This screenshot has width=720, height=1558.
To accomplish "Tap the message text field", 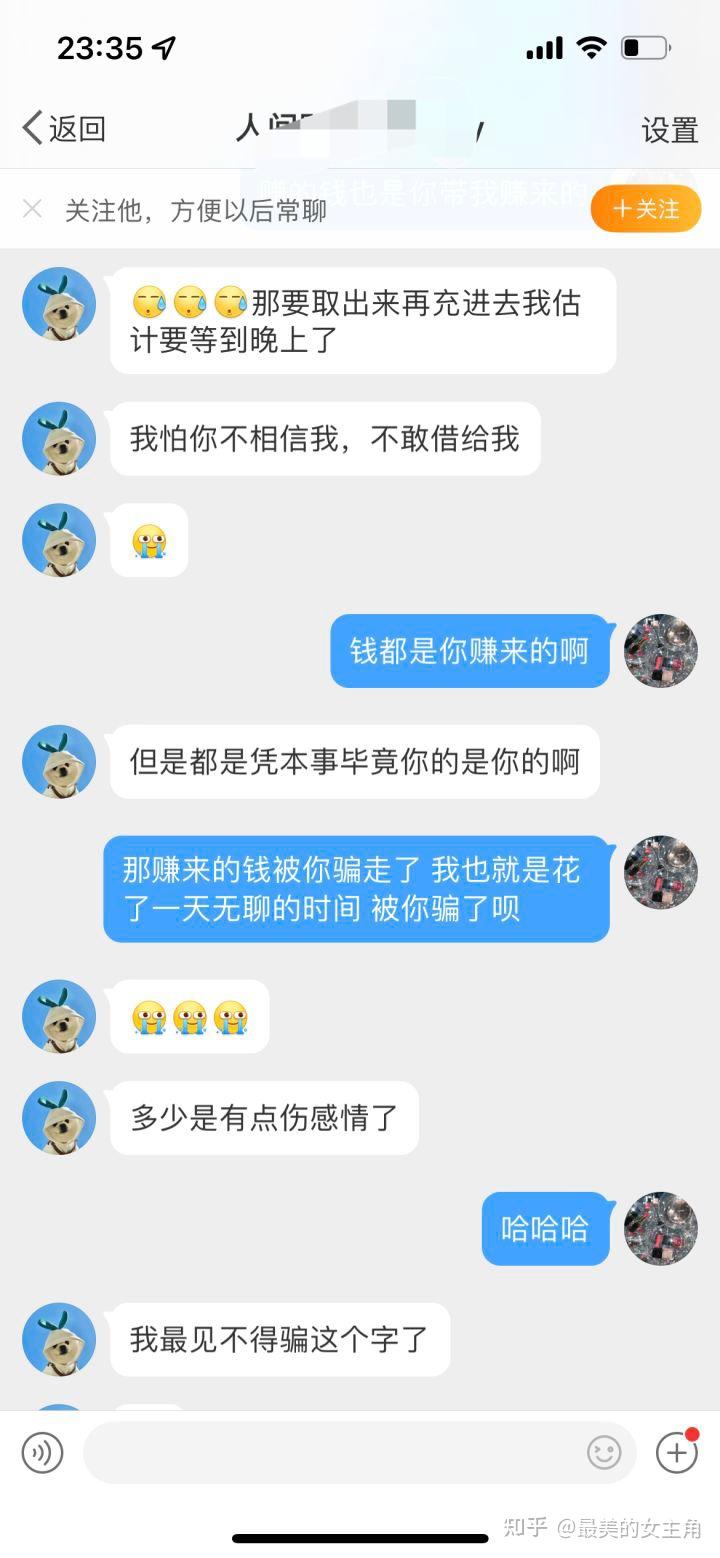I will pos(330,1452).
